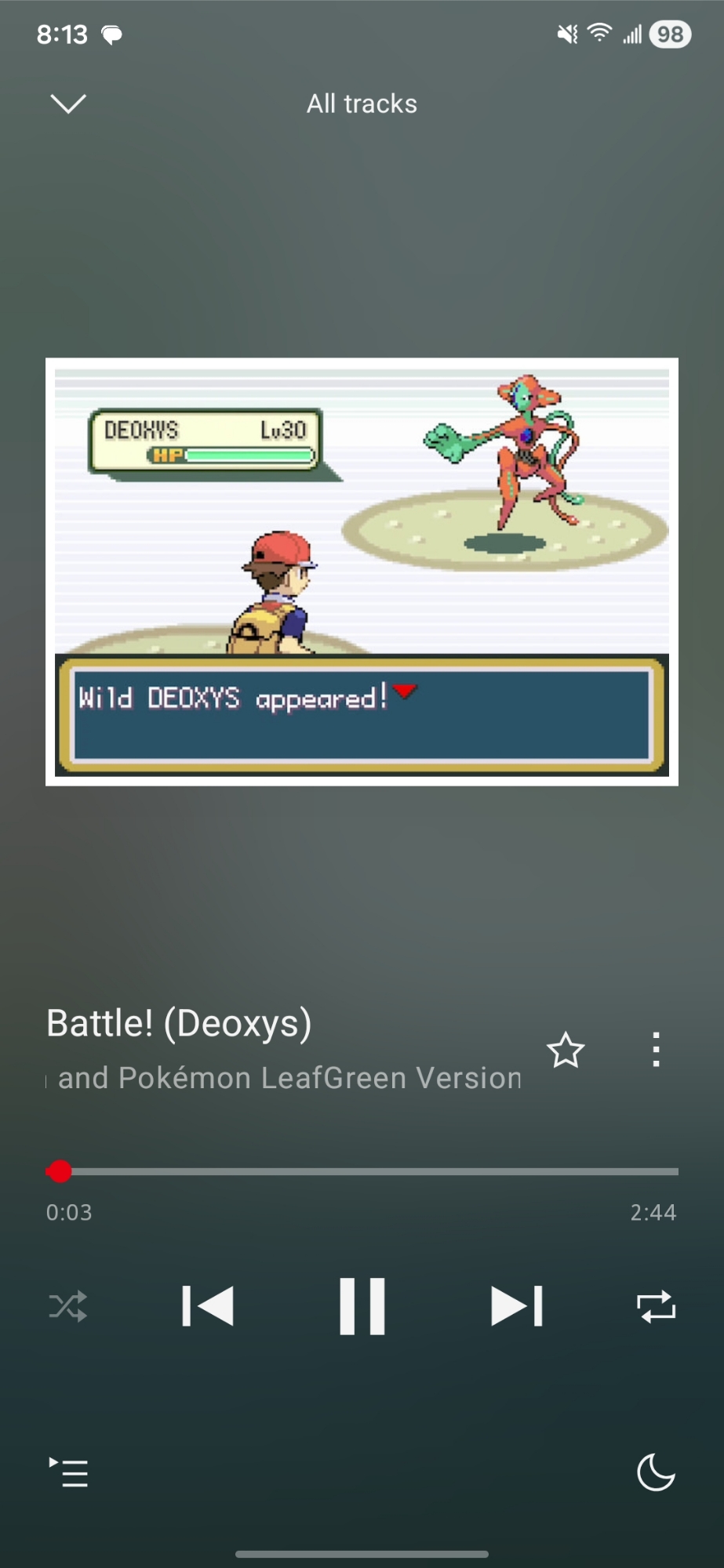The width and height of the screenshot is (724, 1568).
Task: Toggle shuffle mode
Action: tap(68, 1307)
